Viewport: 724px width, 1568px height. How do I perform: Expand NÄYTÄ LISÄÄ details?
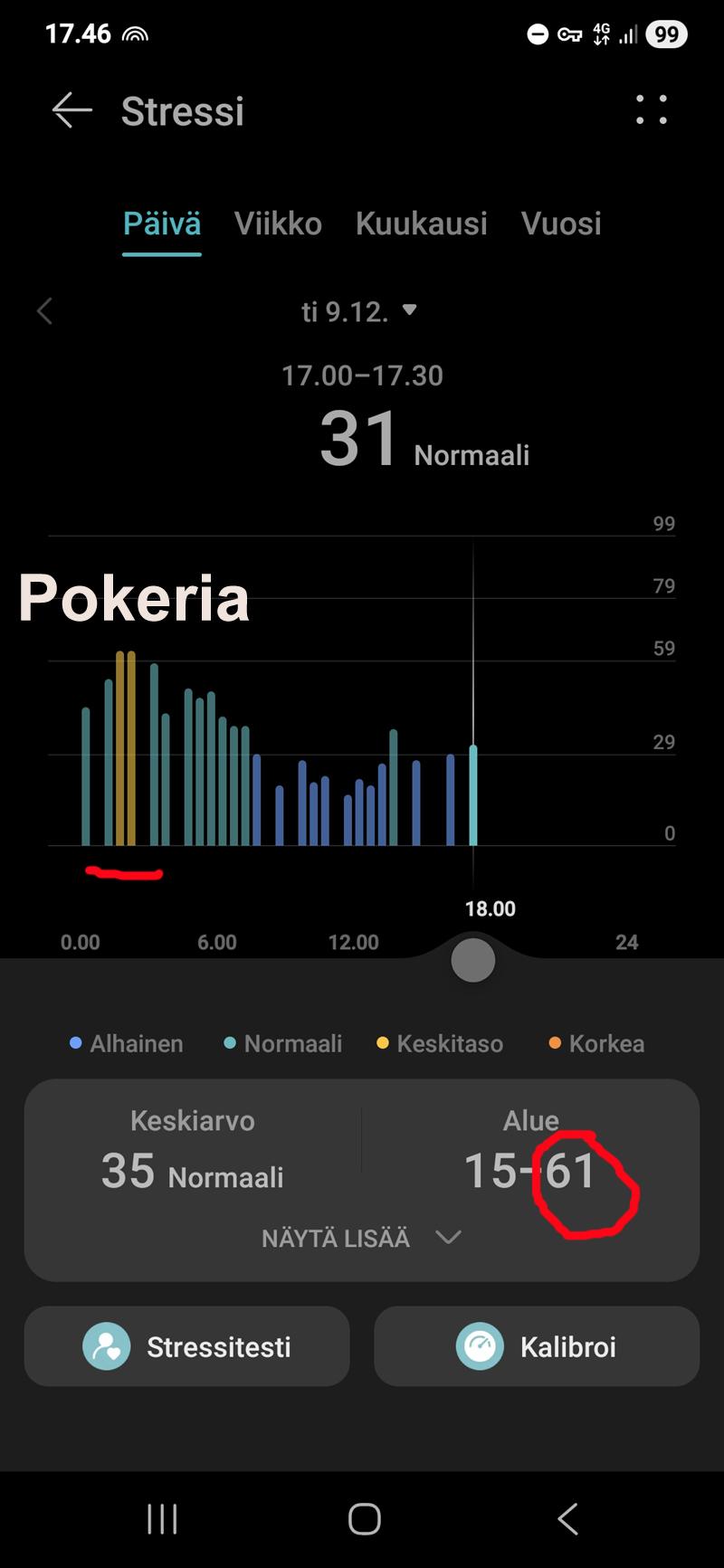pos(361,1238)
